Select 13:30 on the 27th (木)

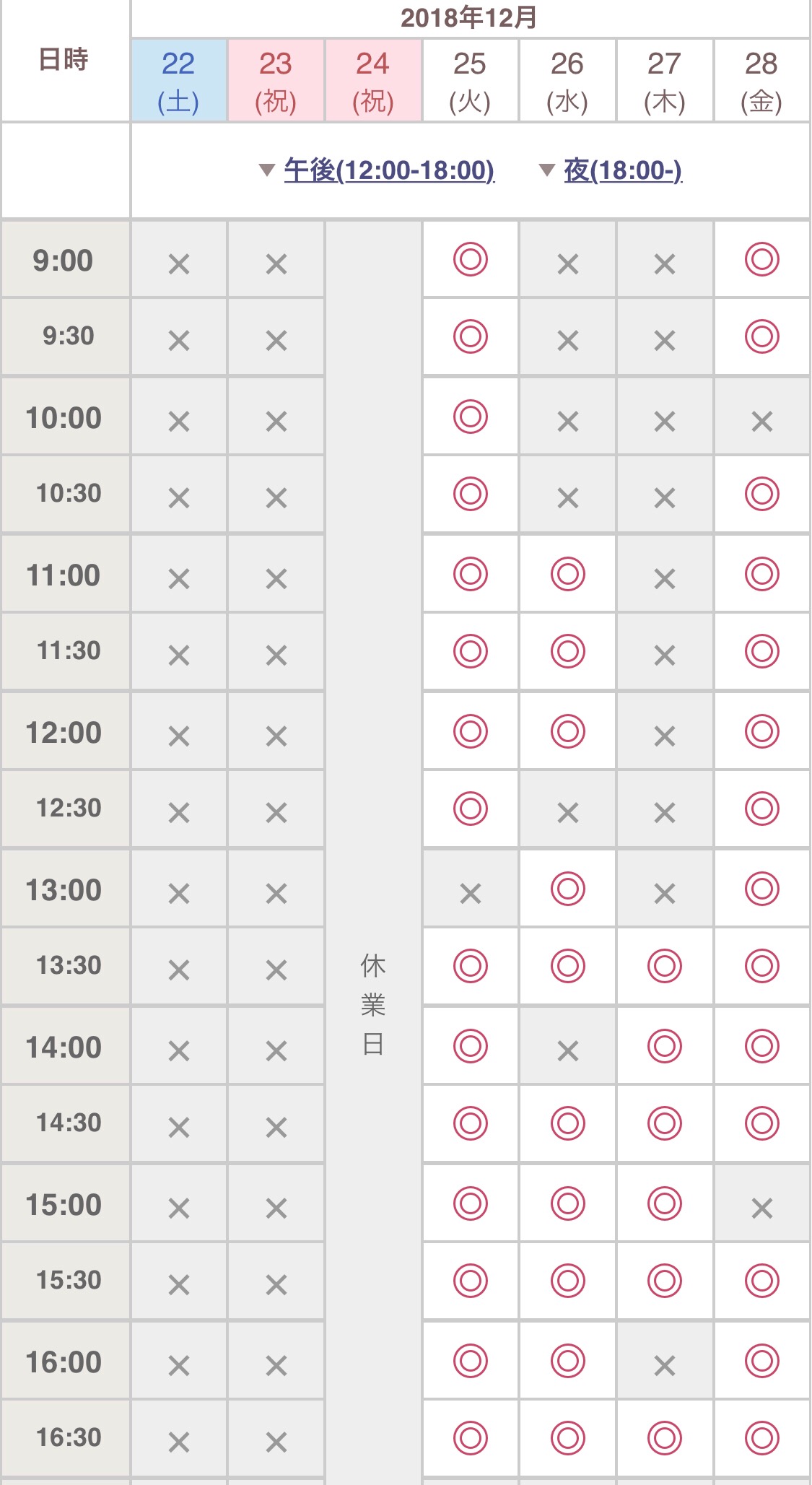point(665,966)
